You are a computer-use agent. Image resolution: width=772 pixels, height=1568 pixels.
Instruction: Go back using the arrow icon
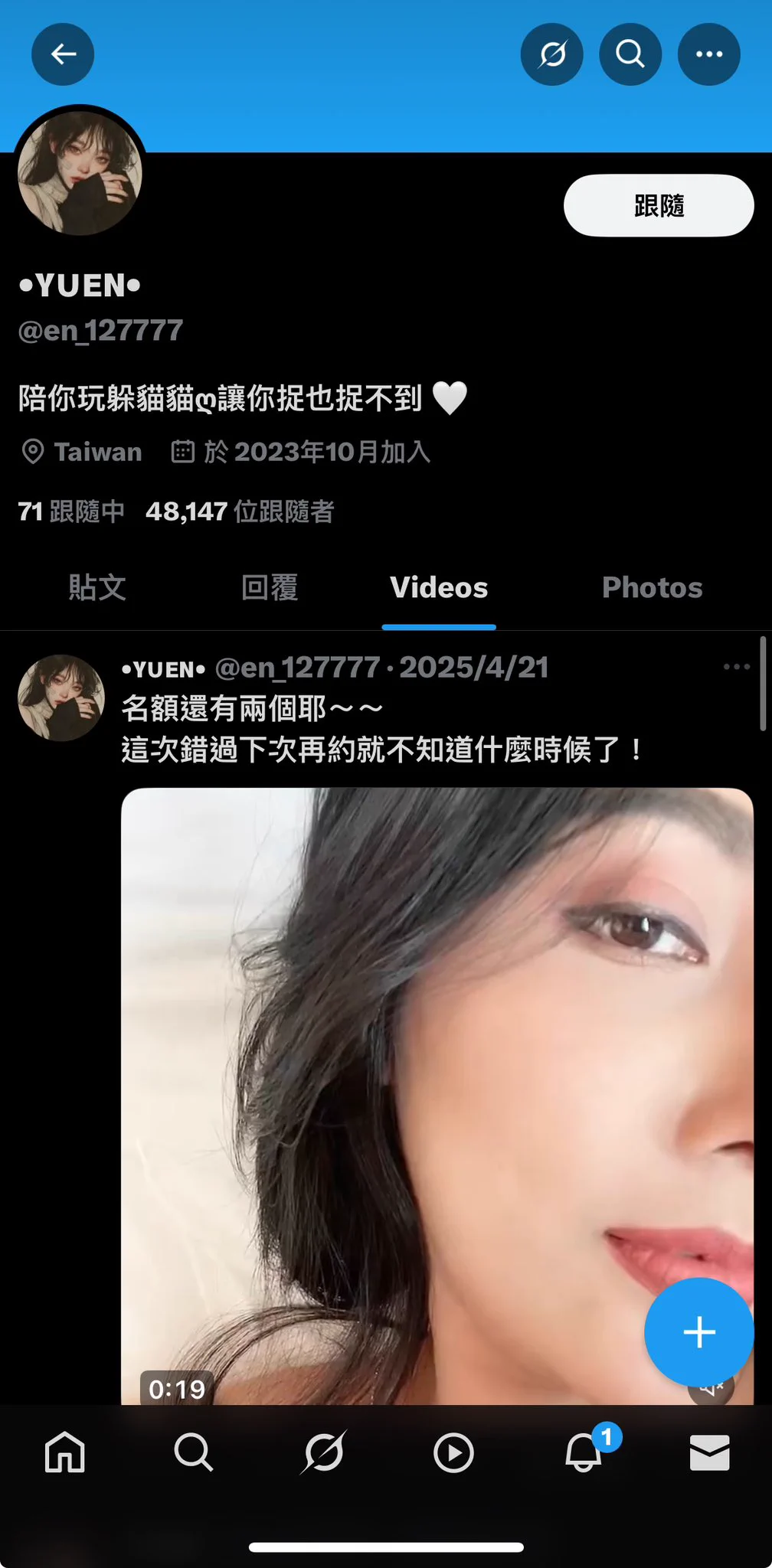[63, 54]
